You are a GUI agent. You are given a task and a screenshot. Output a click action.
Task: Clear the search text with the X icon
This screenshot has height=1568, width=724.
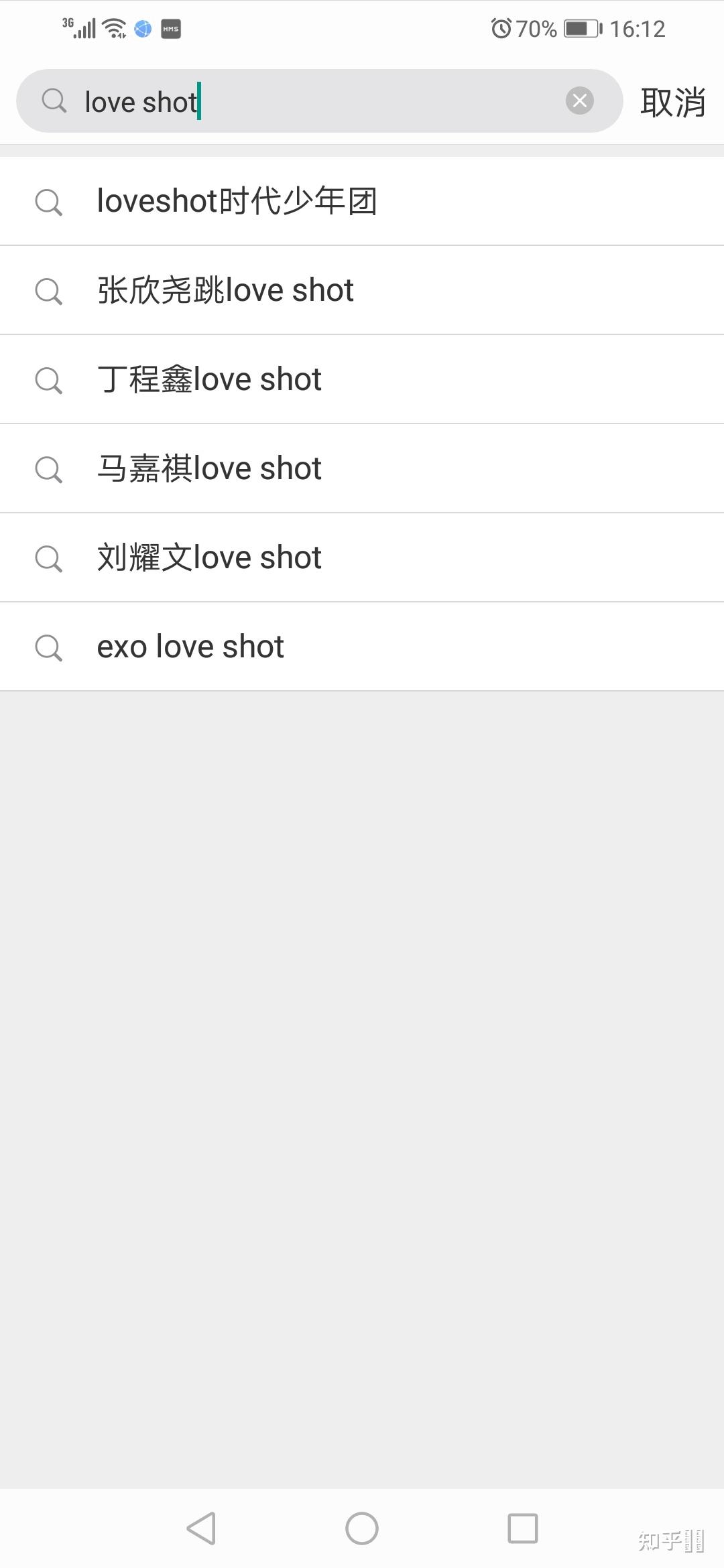(x=580, y=101)
